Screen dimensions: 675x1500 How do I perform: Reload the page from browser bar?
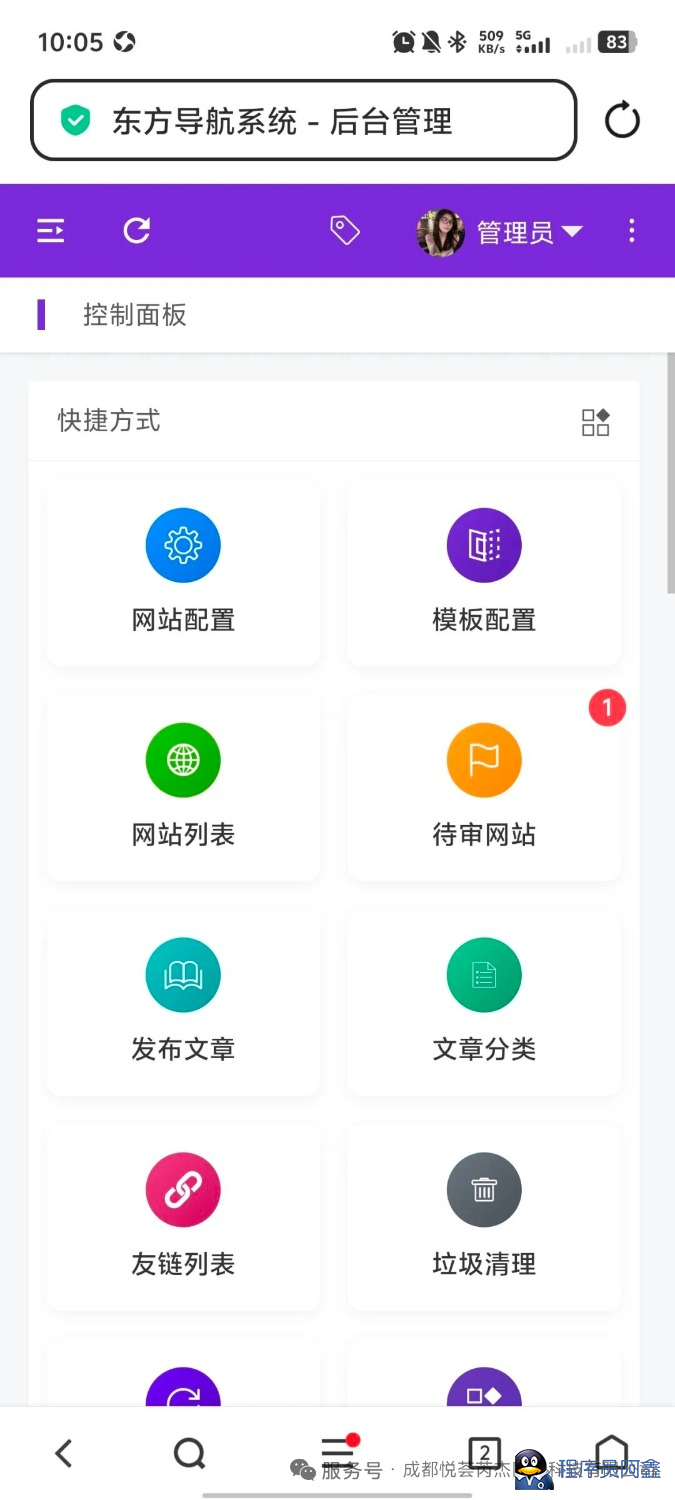[x=622, y=121]
